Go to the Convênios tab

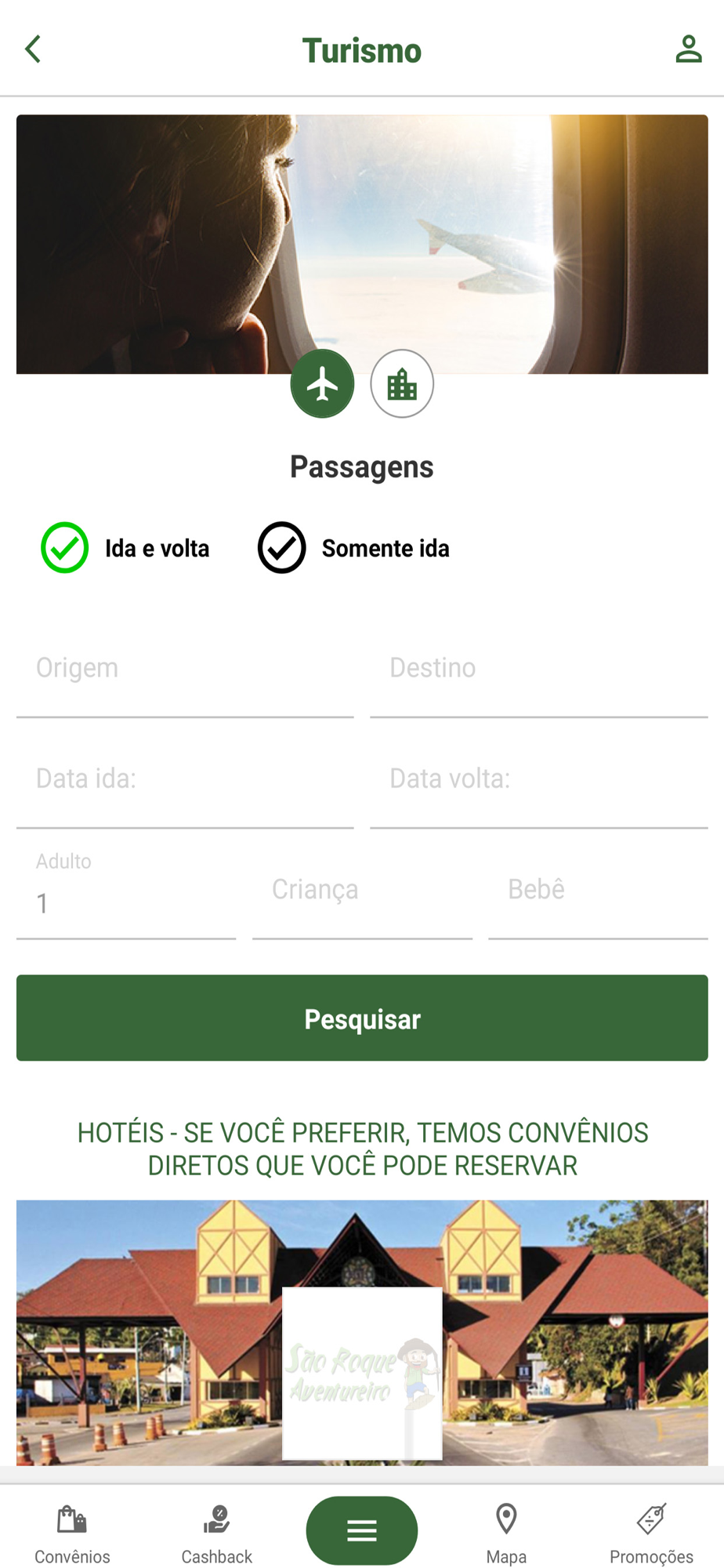72,1534
